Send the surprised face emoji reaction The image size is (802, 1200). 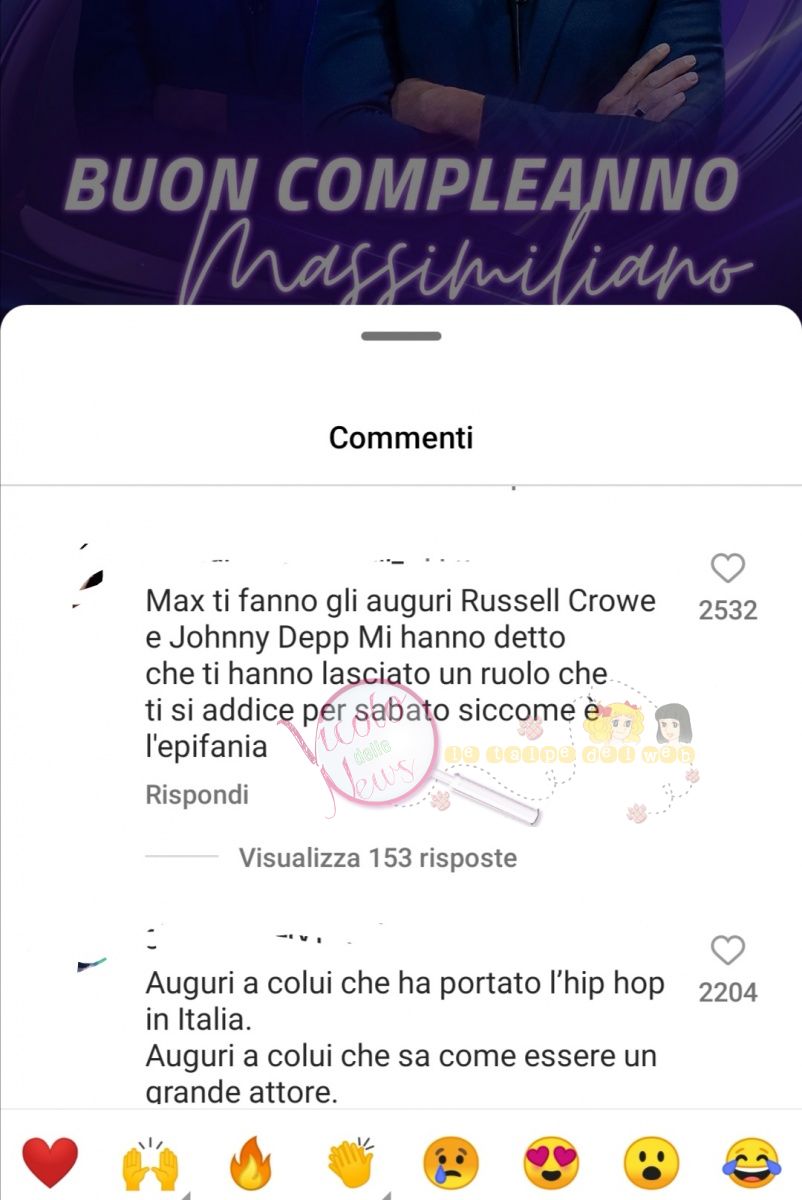pyautogui.click(x=651, y=1164)
